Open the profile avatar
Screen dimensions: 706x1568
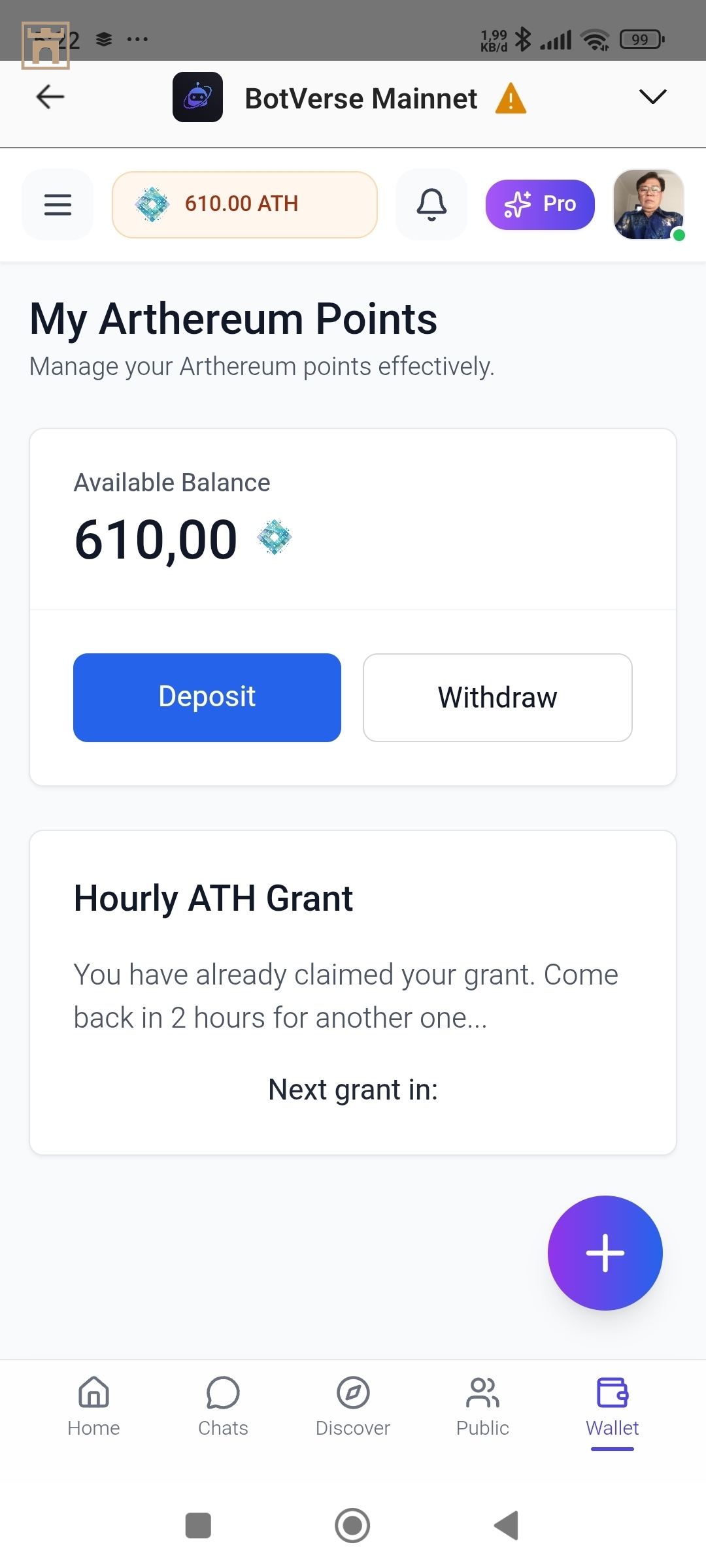648,204
